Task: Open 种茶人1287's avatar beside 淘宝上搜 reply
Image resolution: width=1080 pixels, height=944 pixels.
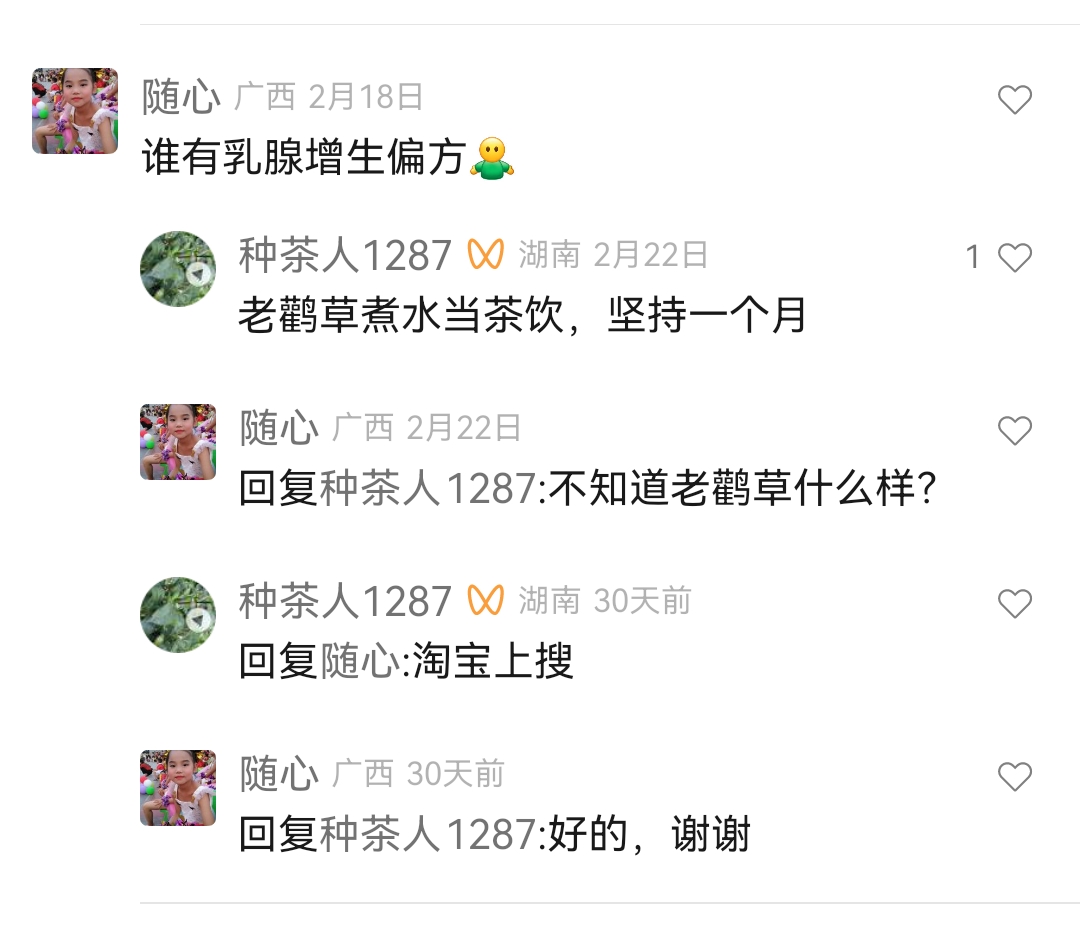Action: coord(178,615)
